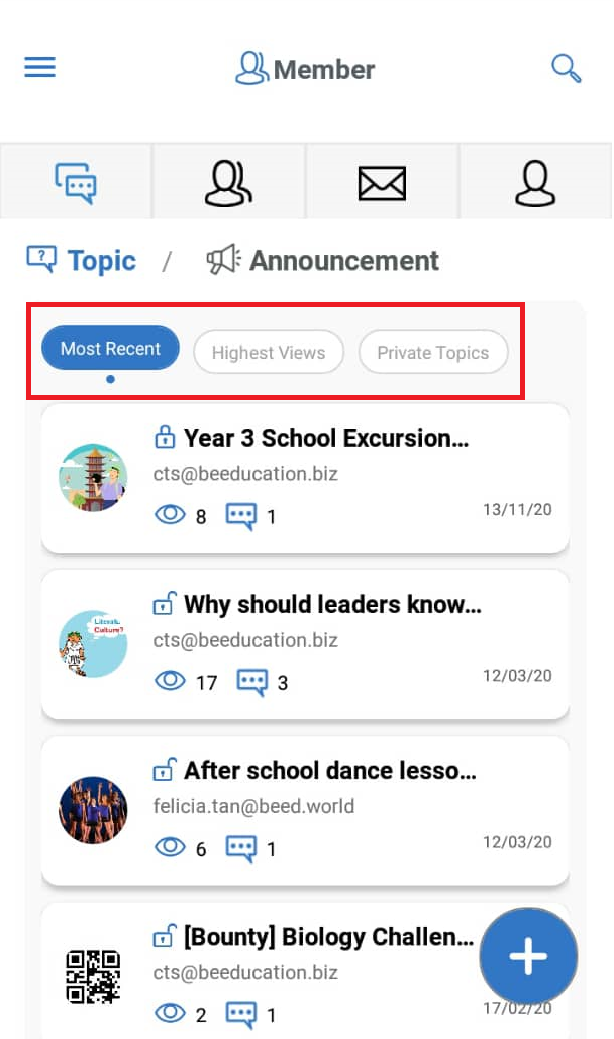Switch to the members group tab
Image resolution: width=614 pixels, height=1039 pixels.
coord(228,182)
